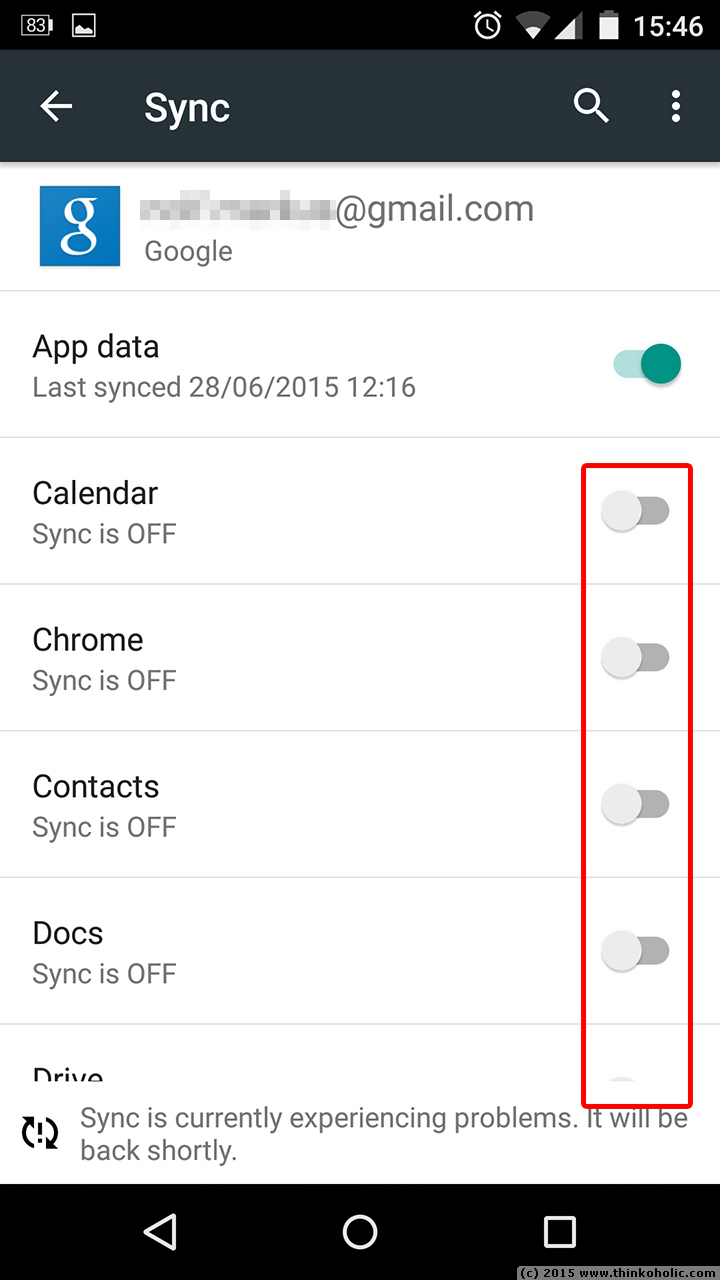Tap the triangle back navigation button
The image size is (720, 1280).
click(160, 1232)
